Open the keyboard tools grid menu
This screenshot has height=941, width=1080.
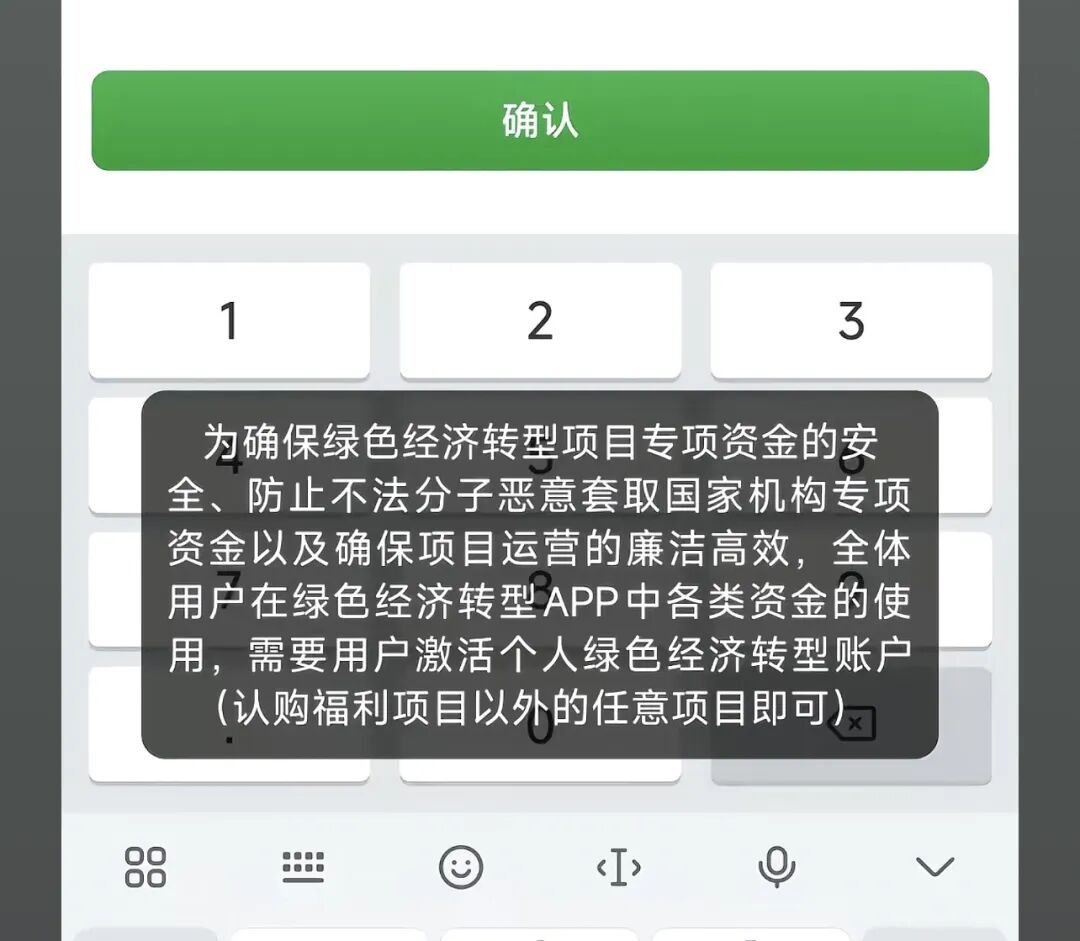[146, 866]
